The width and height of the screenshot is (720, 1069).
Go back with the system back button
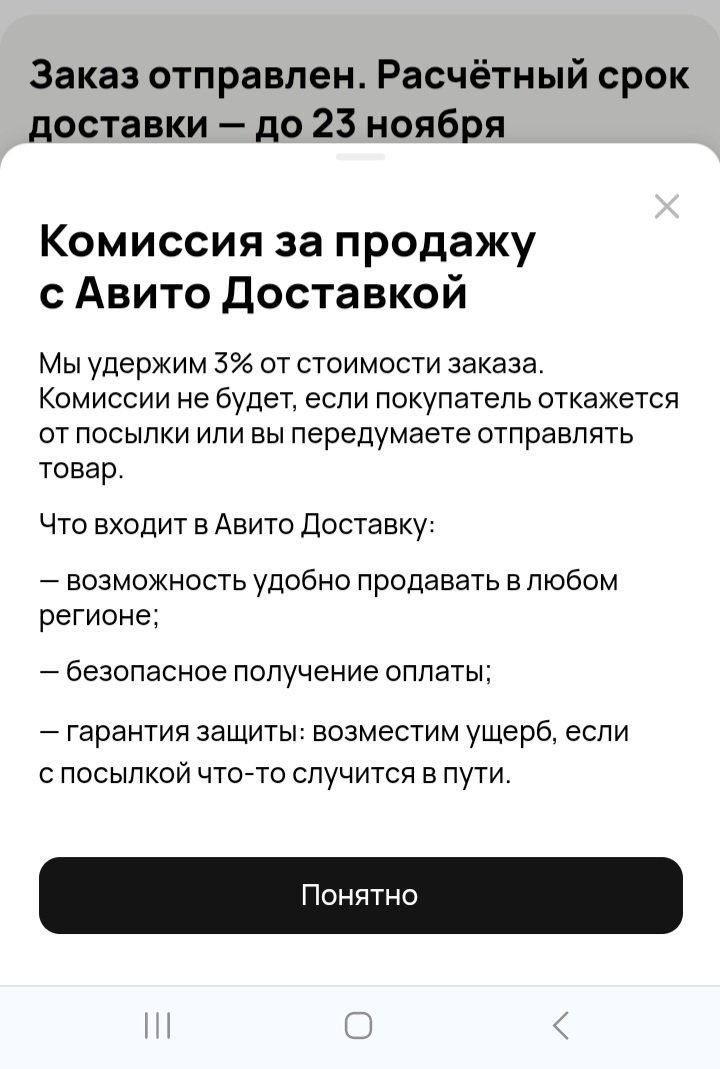(x=561, y=1025)
